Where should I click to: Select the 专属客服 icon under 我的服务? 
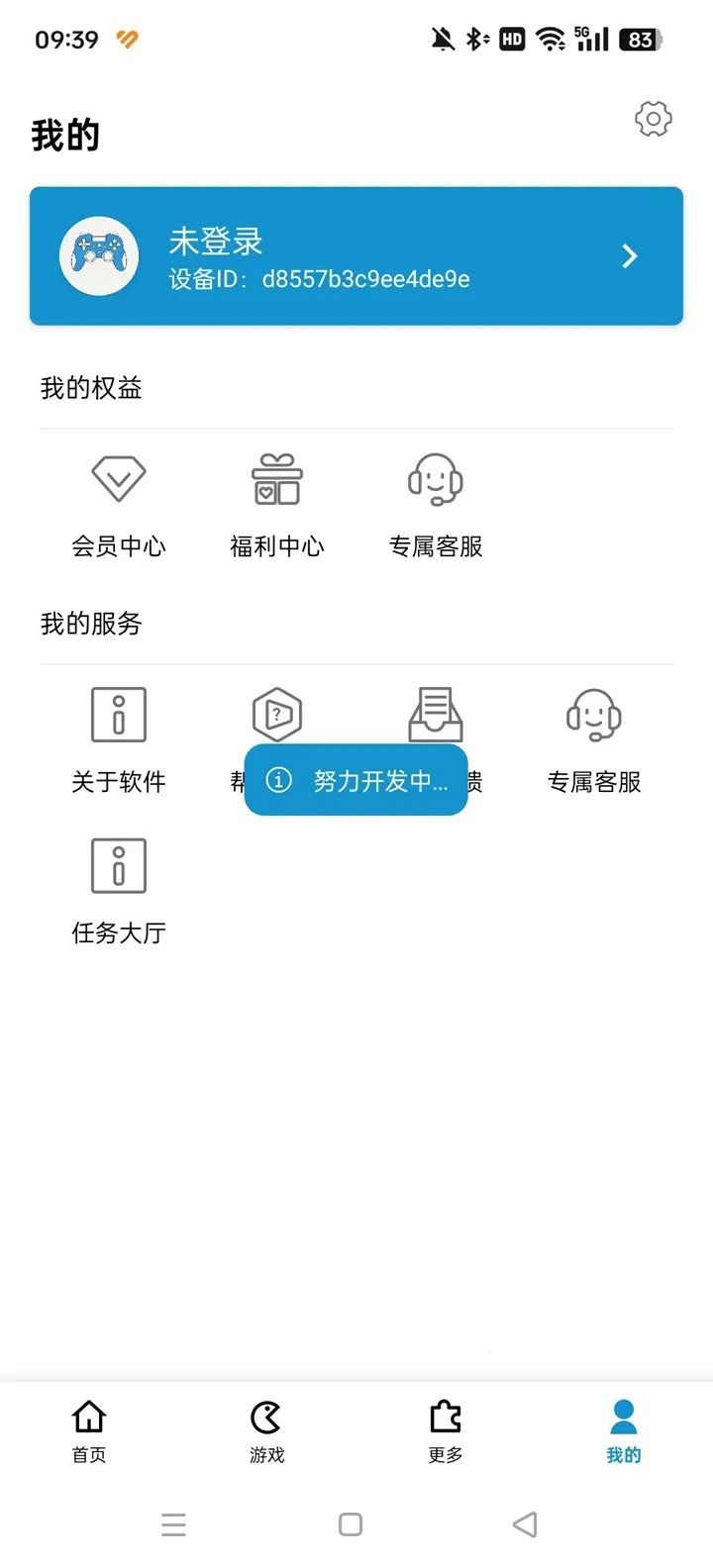point(593,713)
